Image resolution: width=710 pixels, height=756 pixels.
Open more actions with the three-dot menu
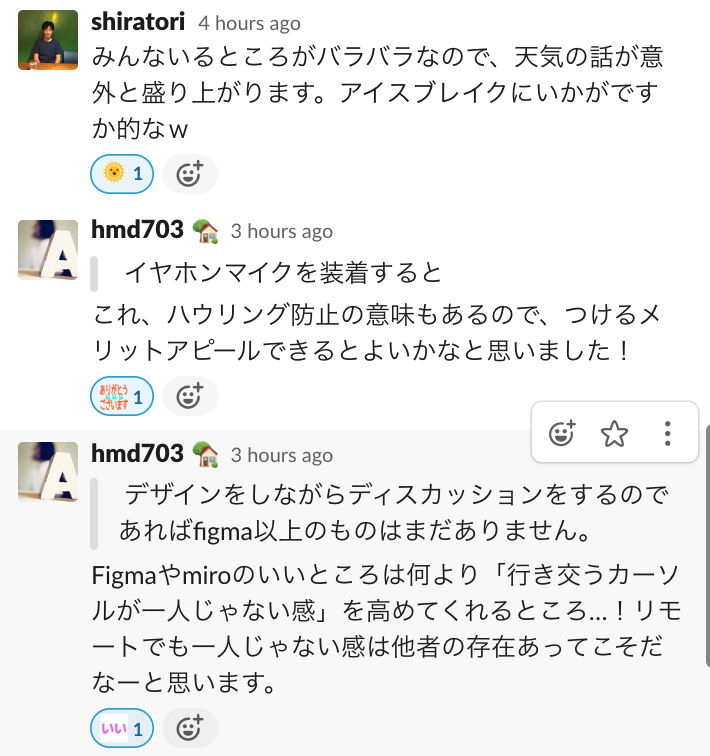click(x=667, y=433)
